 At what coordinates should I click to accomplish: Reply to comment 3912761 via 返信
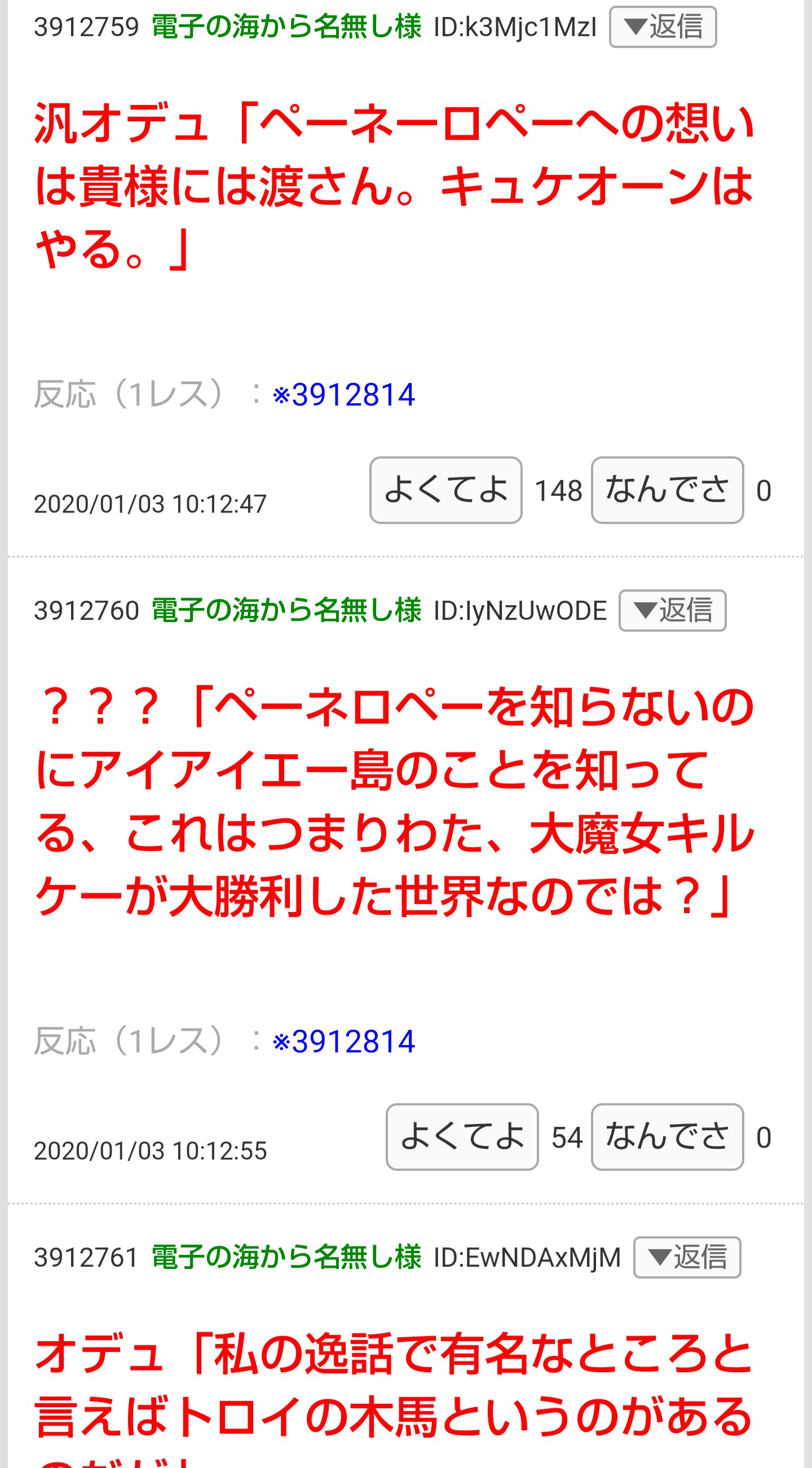687,1257
